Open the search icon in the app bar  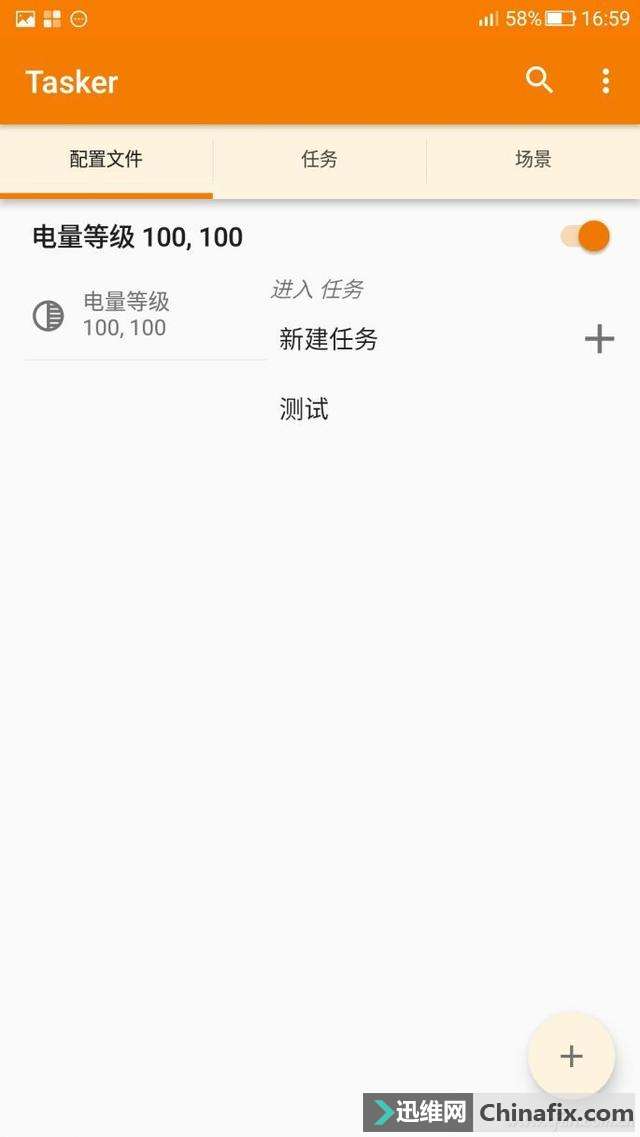(x=539, y=81)
